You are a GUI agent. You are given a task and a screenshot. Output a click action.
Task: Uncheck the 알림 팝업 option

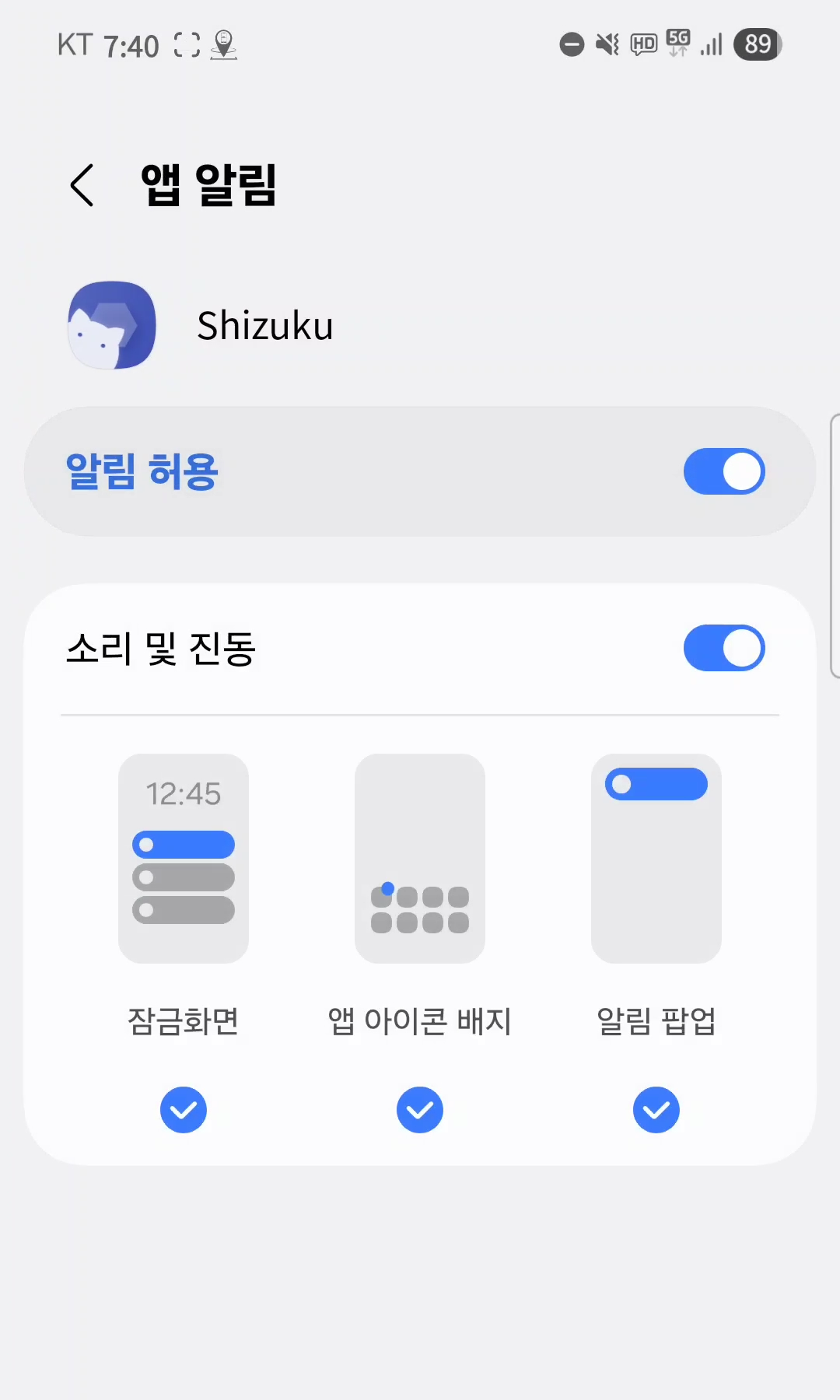[656, 1110]
